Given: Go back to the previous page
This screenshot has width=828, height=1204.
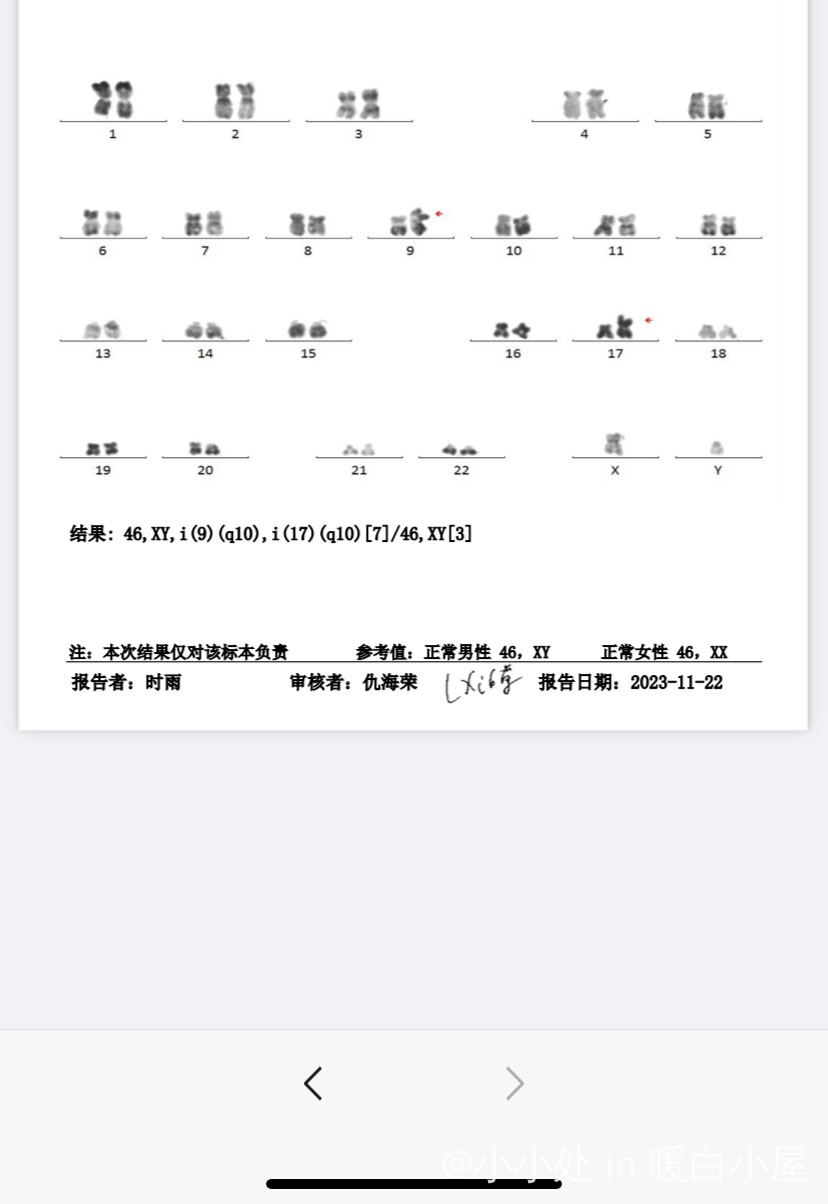Looking at the screenshot, I should pyautogui.click(x=313, y=1083).
